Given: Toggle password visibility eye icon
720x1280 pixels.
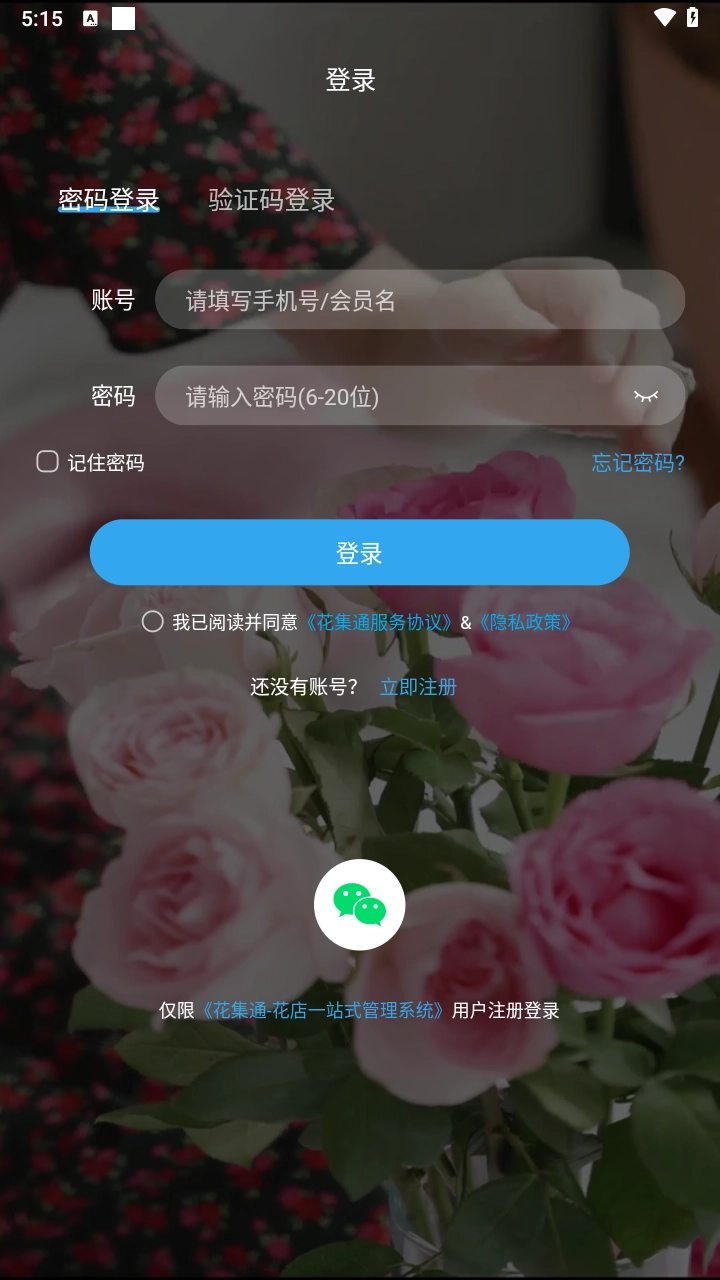Looking at the screenshot, I should point(646,396).
